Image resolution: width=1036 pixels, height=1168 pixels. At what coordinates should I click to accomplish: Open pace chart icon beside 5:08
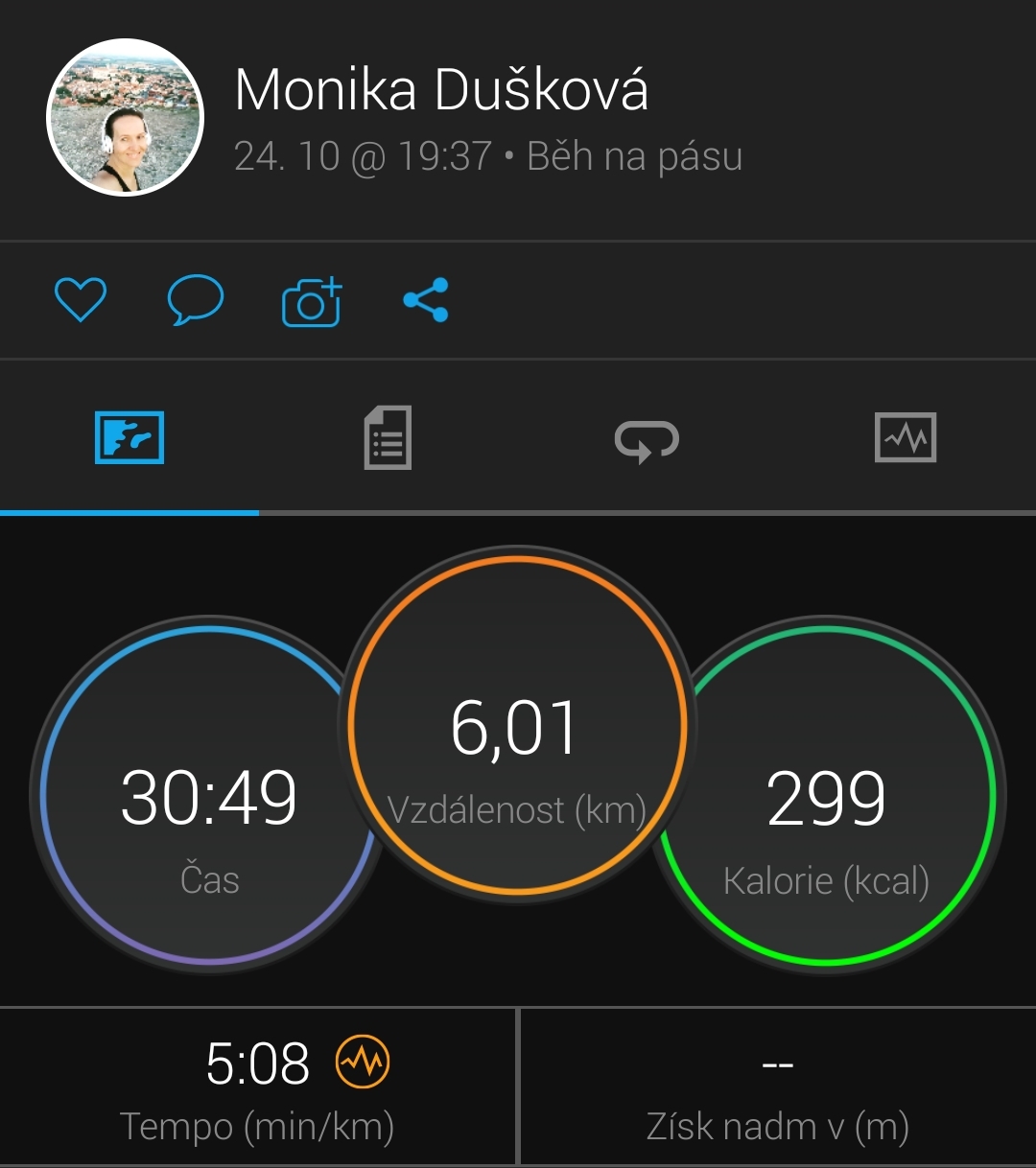363,1063
